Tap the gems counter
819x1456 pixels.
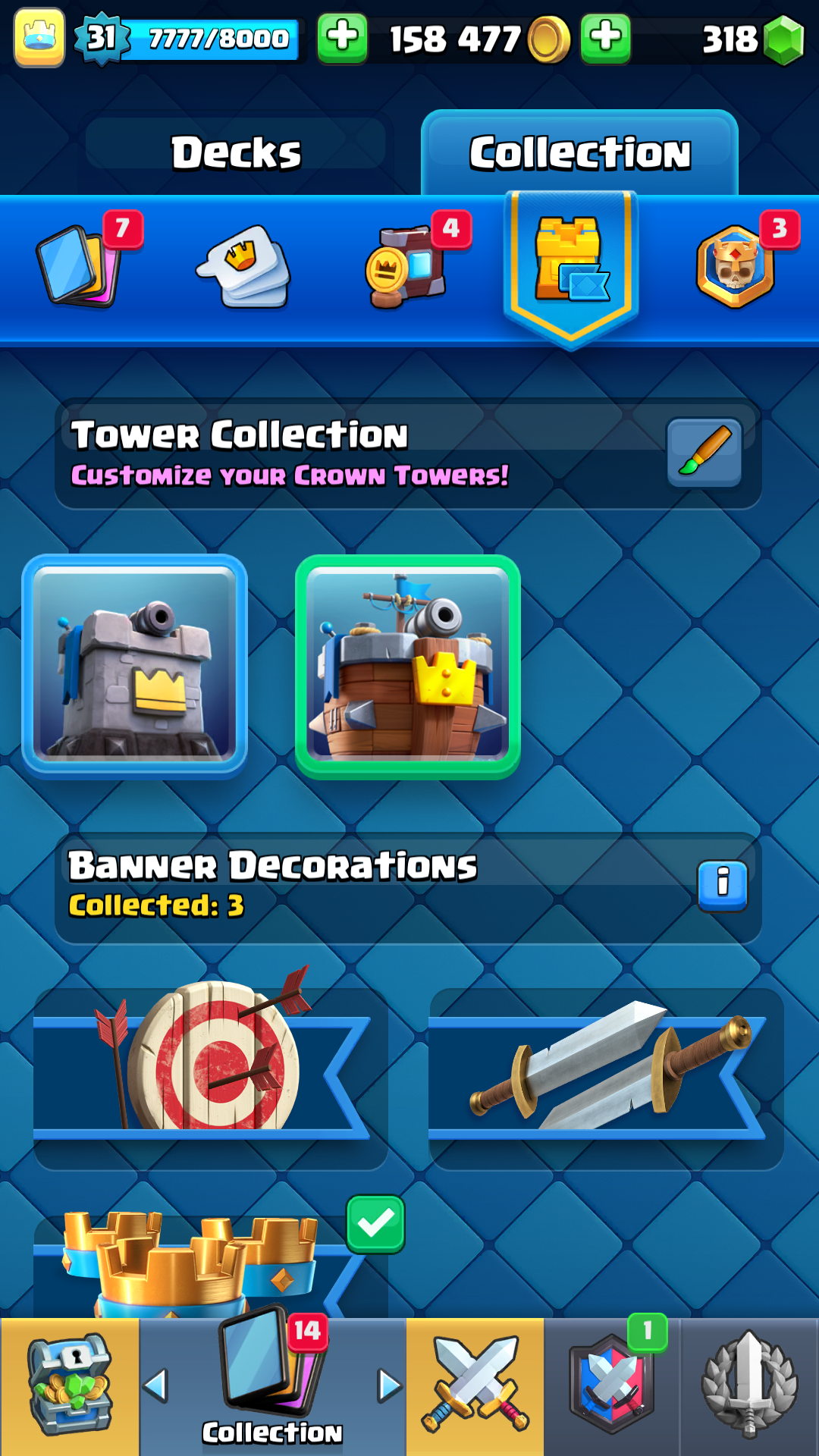(x=752, y=39)
